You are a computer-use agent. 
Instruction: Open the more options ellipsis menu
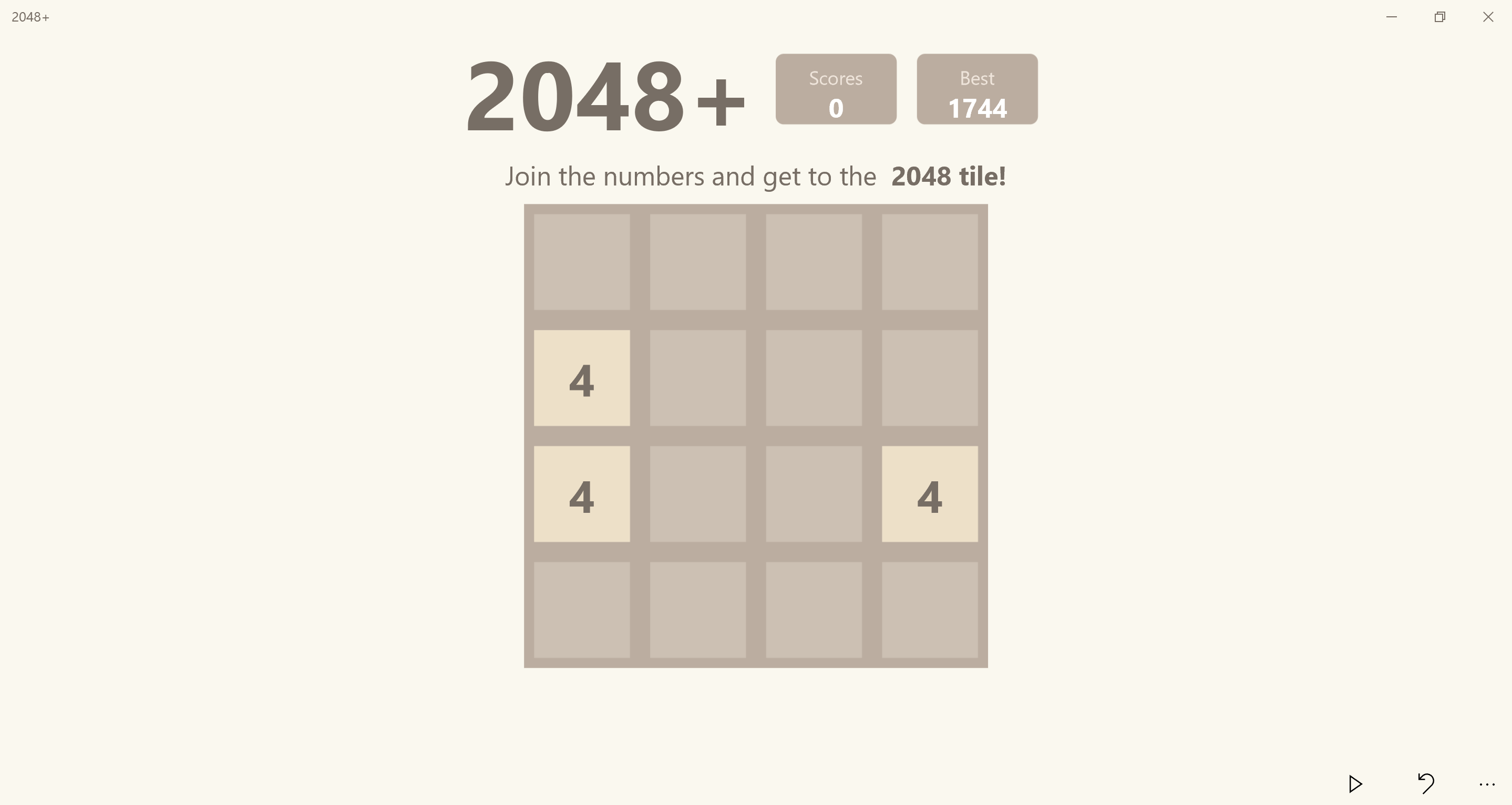click(1487, 785)
